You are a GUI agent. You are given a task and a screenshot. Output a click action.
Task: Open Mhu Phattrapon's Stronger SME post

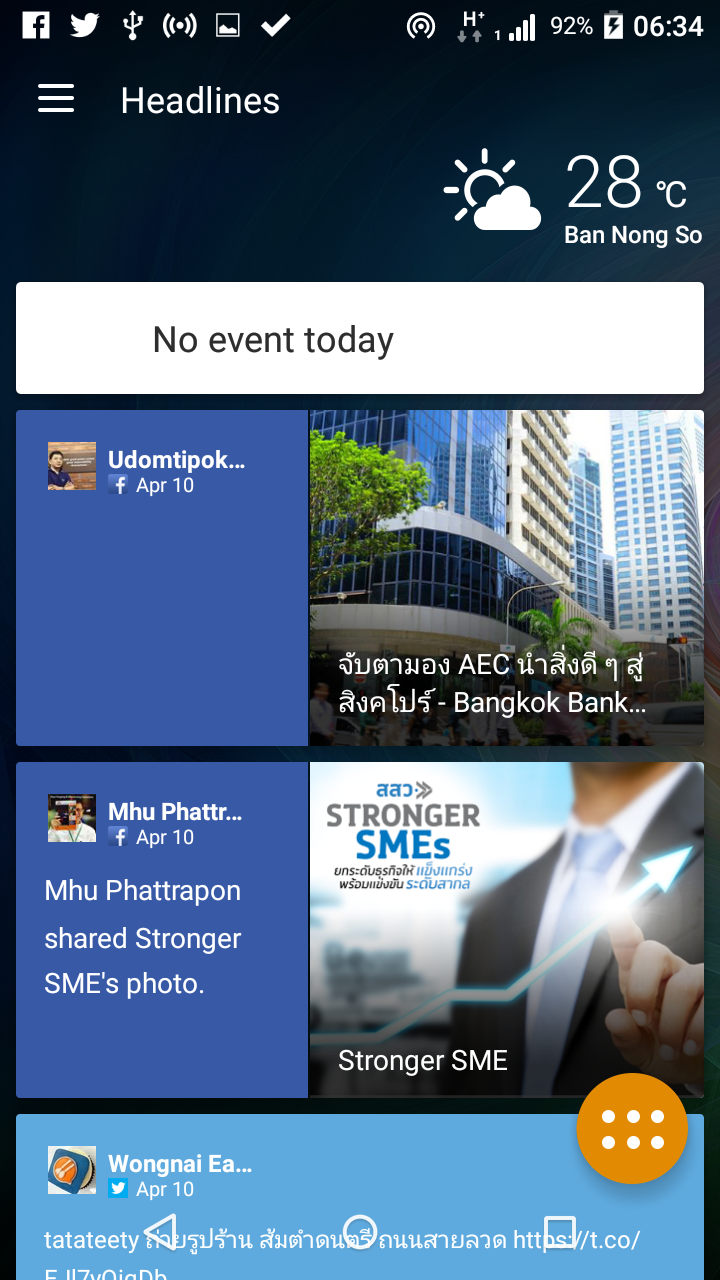point(360,930)
